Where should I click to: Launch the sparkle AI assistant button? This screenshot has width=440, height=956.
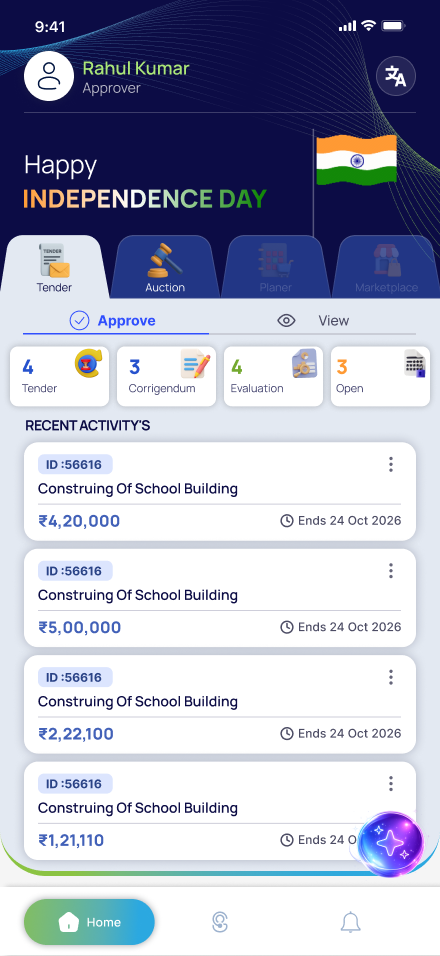391,844
